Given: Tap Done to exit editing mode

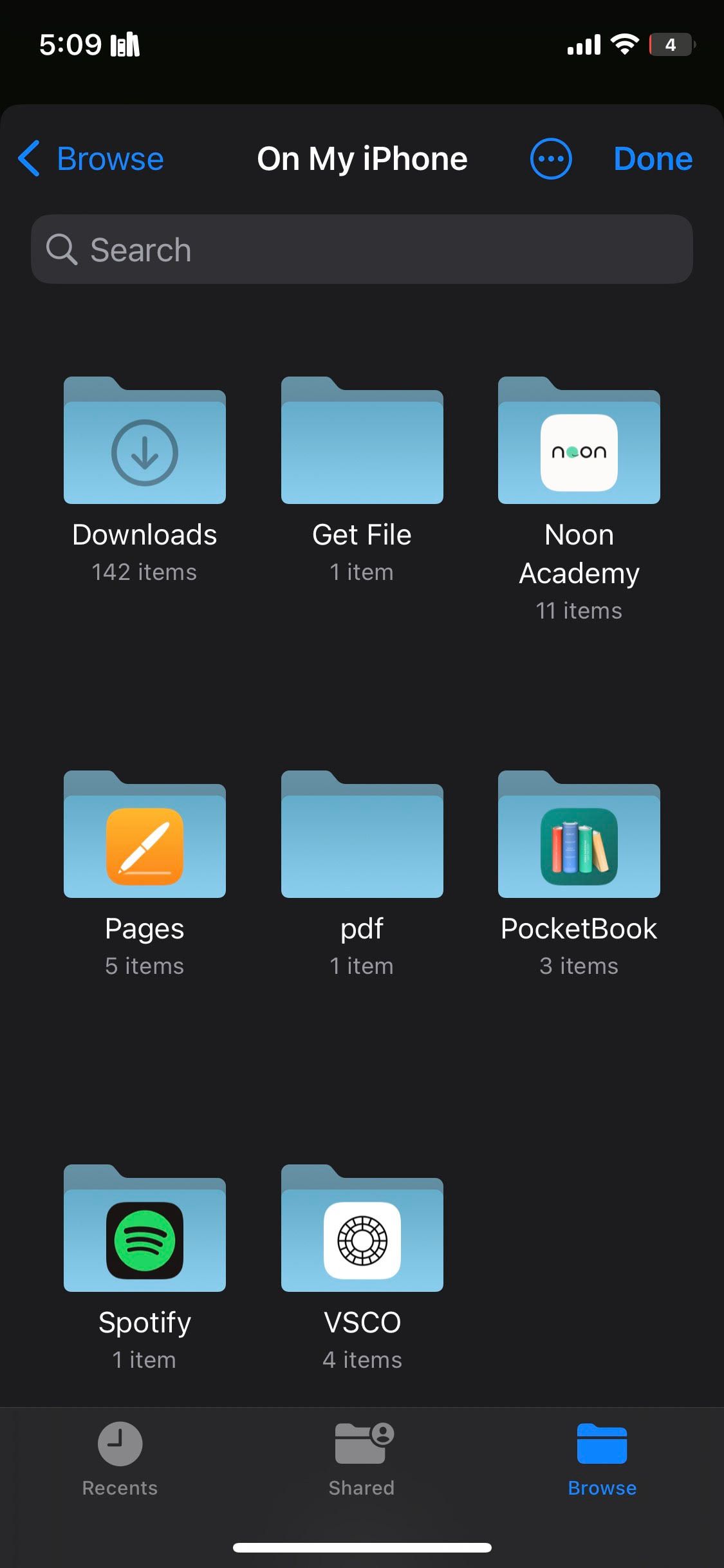Looking at the screenshot, I should tap(653, 158).
